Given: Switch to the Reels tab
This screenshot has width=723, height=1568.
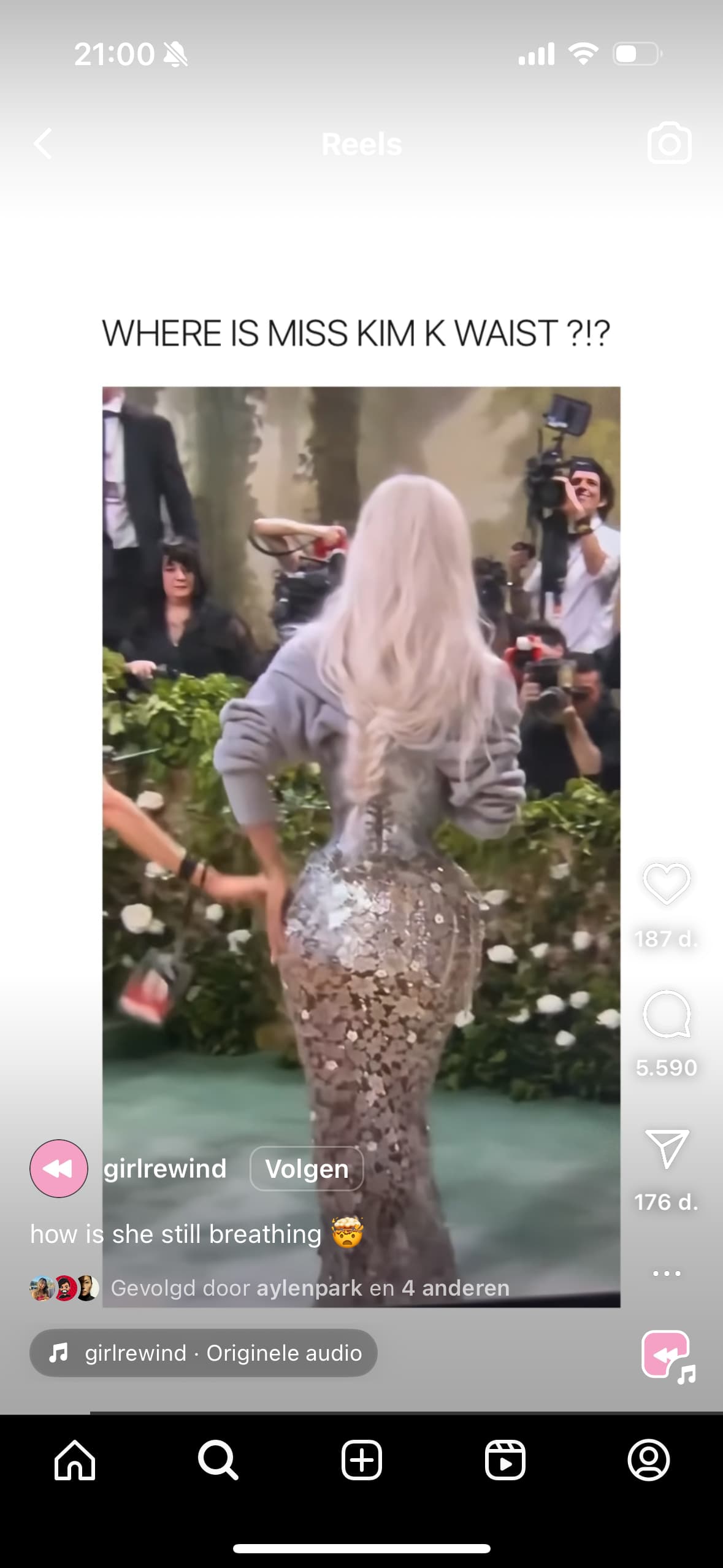Looking at the screenshot, I should [505, 1460].
